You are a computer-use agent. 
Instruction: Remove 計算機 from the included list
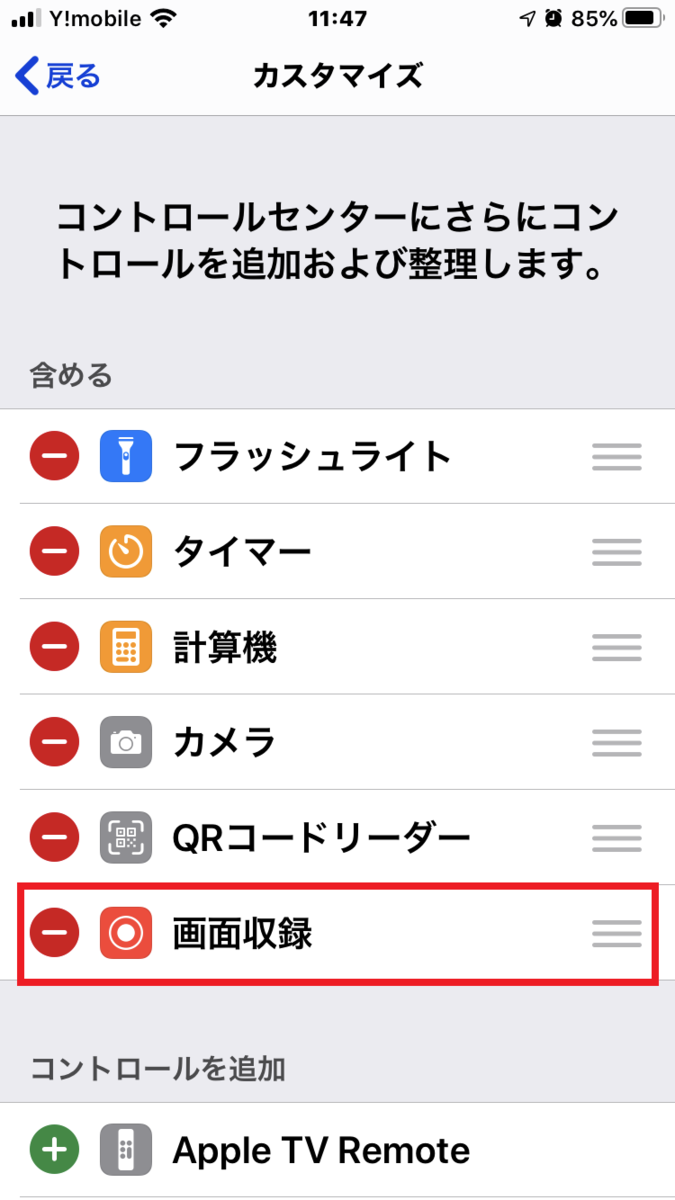[x=55, y=647]
